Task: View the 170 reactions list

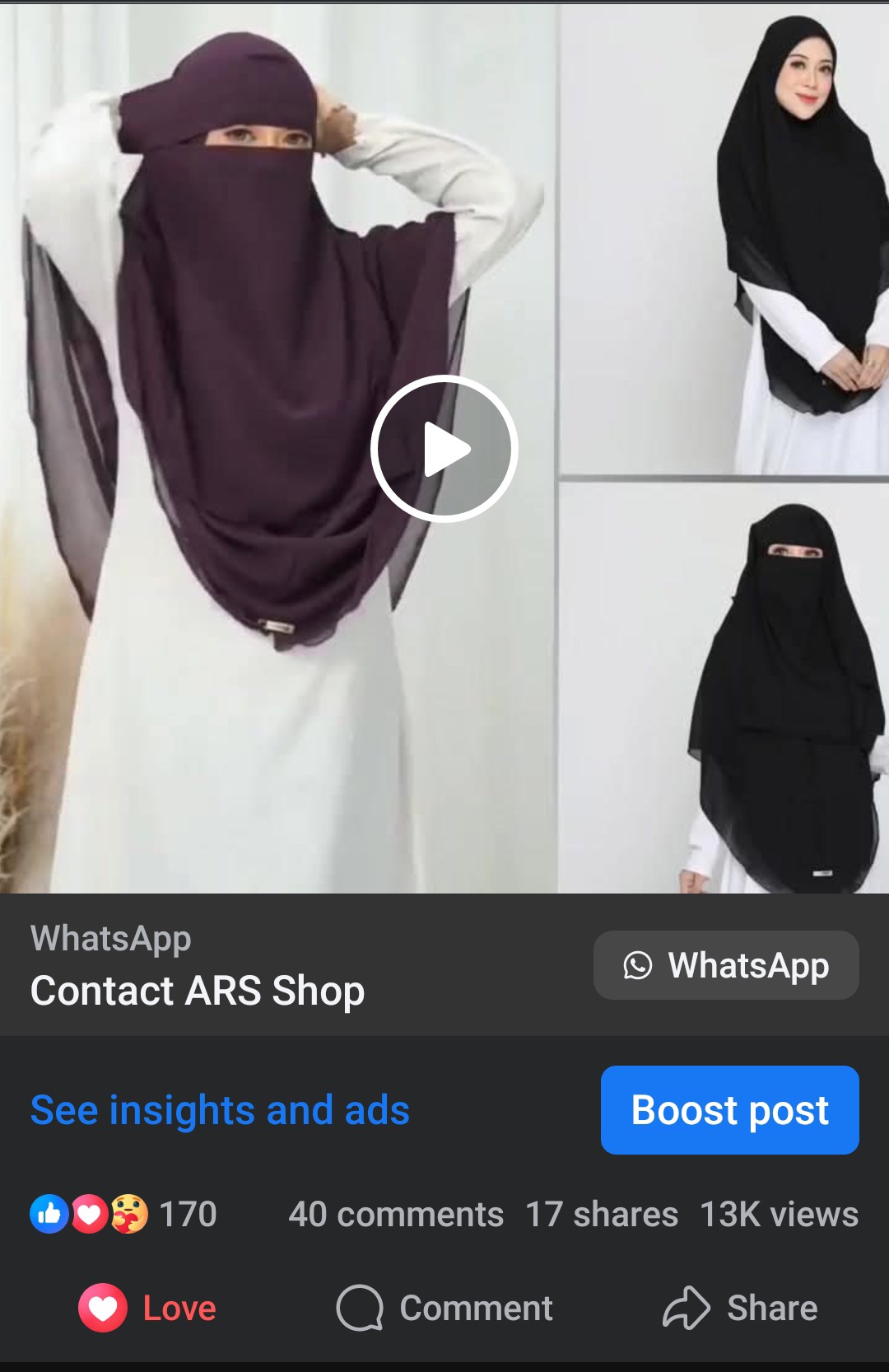Action: click(x=123, y=1214)
